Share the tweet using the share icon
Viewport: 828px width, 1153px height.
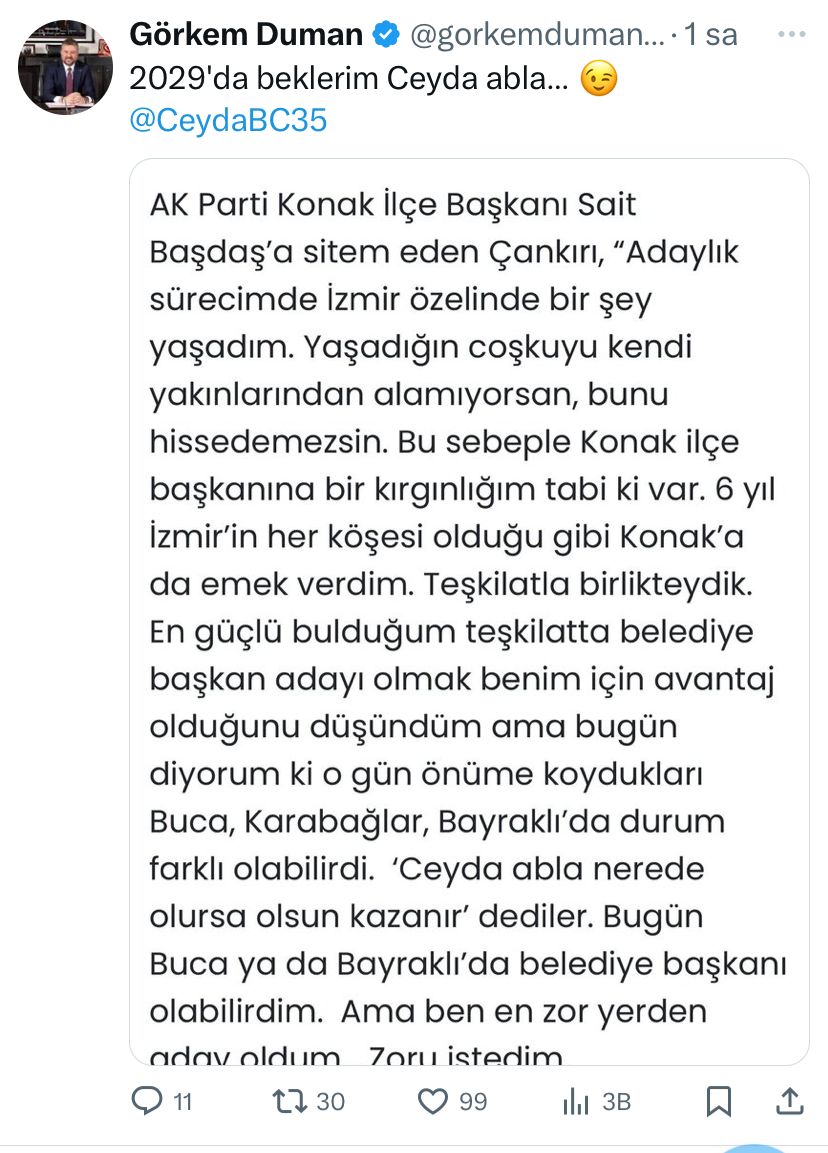coord(790,1101)
